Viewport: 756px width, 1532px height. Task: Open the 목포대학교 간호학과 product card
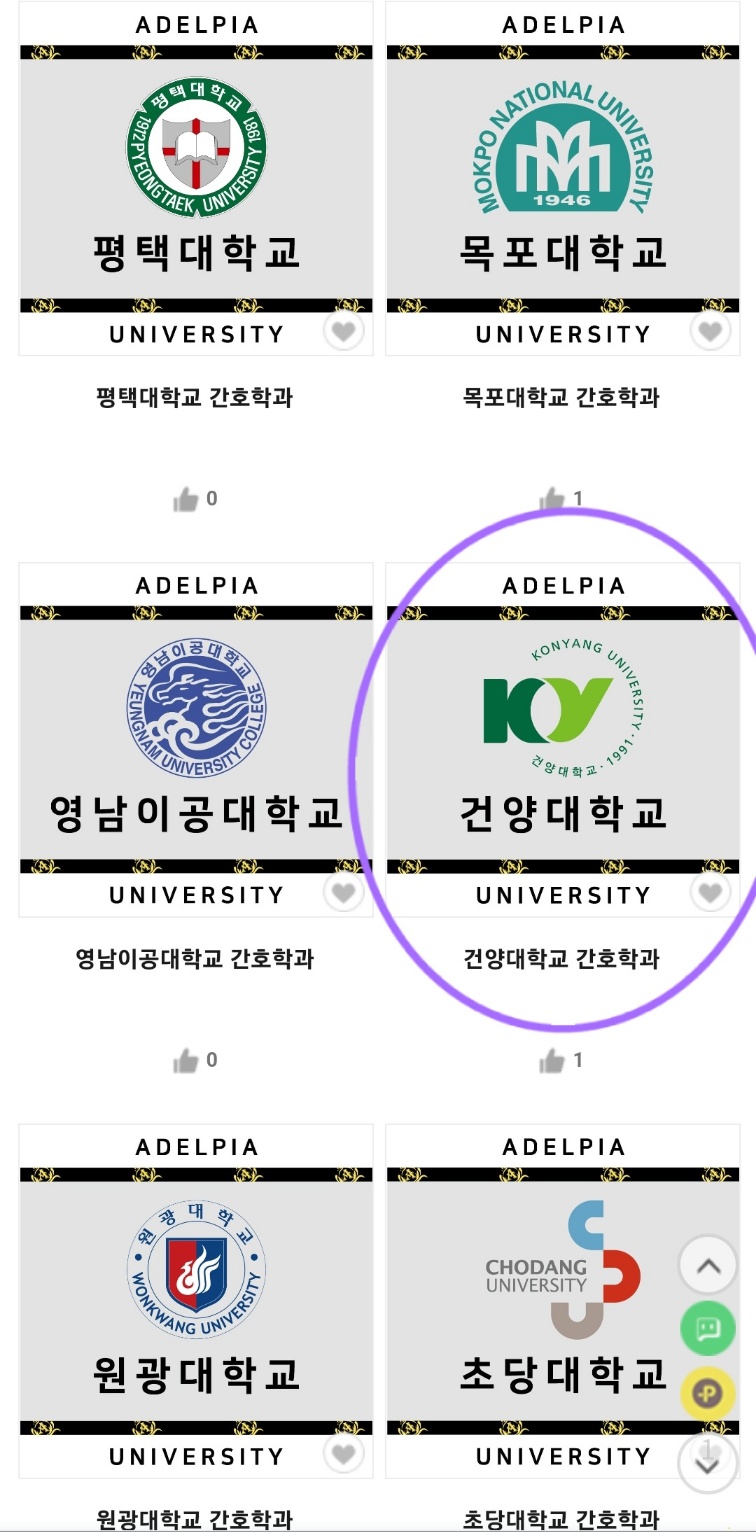click(x=562, y=180)
